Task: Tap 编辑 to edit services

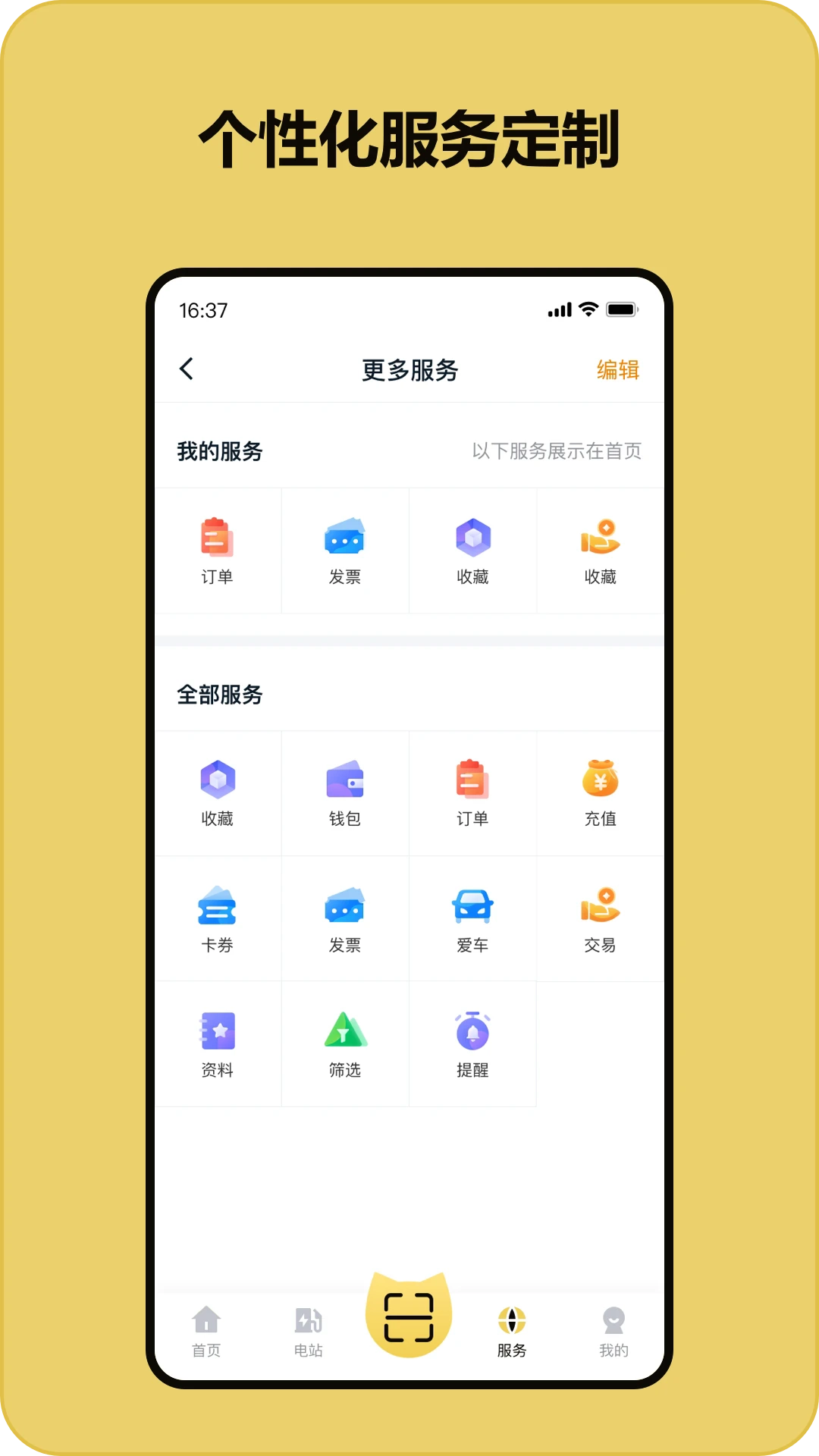Action: (x=617, y=369)
